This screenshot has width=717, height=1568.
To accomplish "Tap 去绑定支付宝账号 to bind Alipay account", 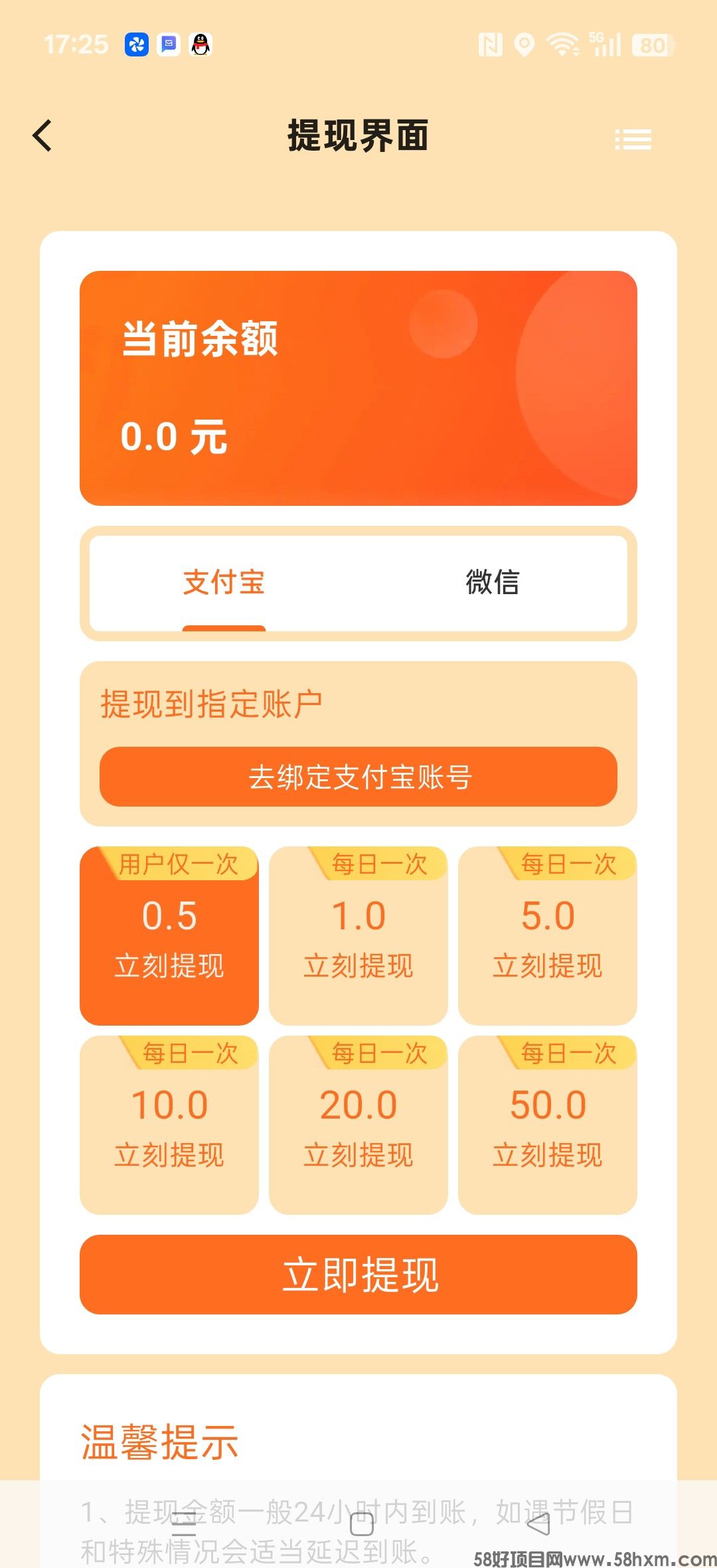I will point(358,778).
